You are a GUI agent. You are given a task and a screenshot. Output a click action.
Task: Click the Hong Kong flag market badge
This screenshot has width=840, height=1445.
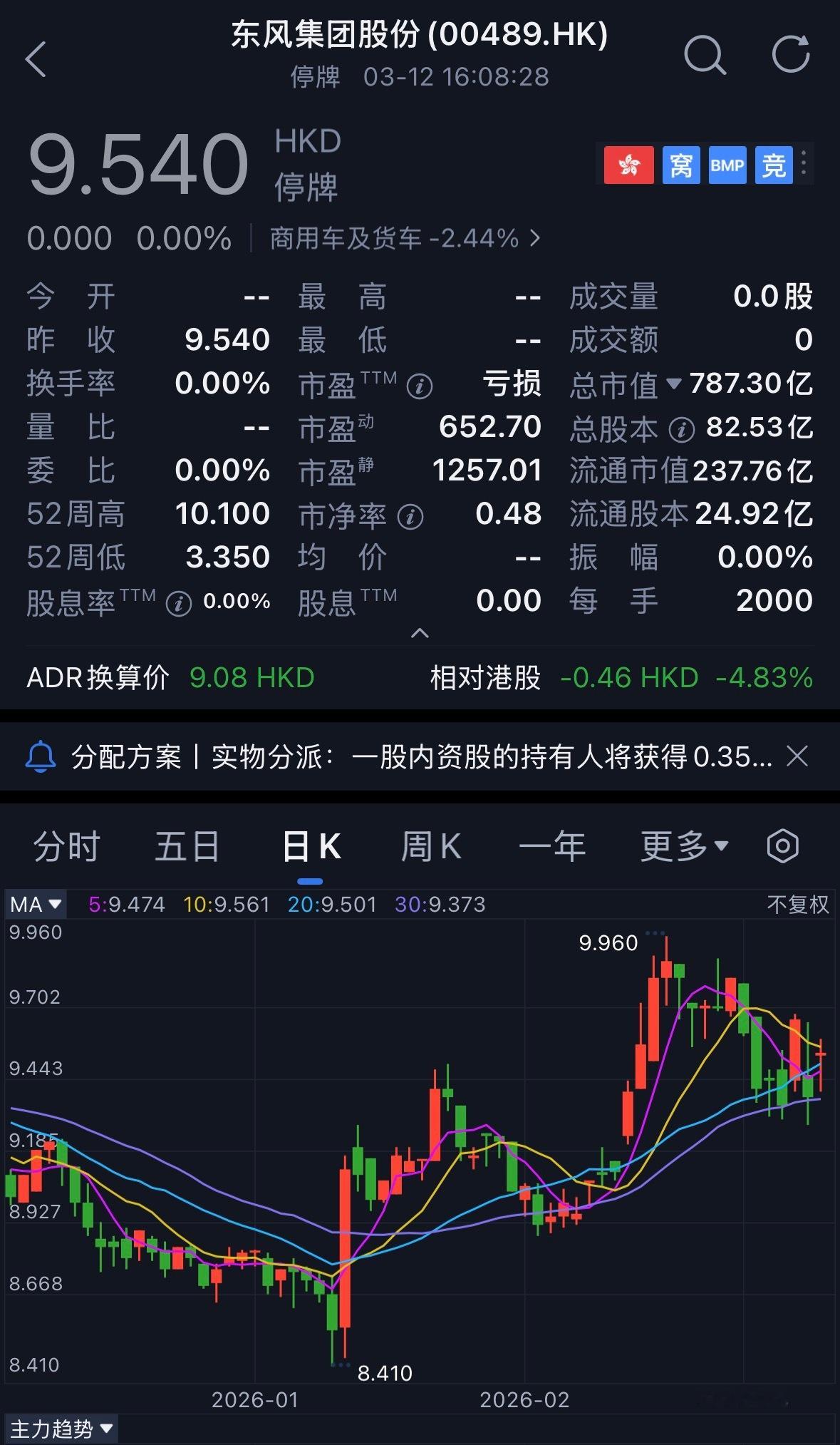pos(628,165)
